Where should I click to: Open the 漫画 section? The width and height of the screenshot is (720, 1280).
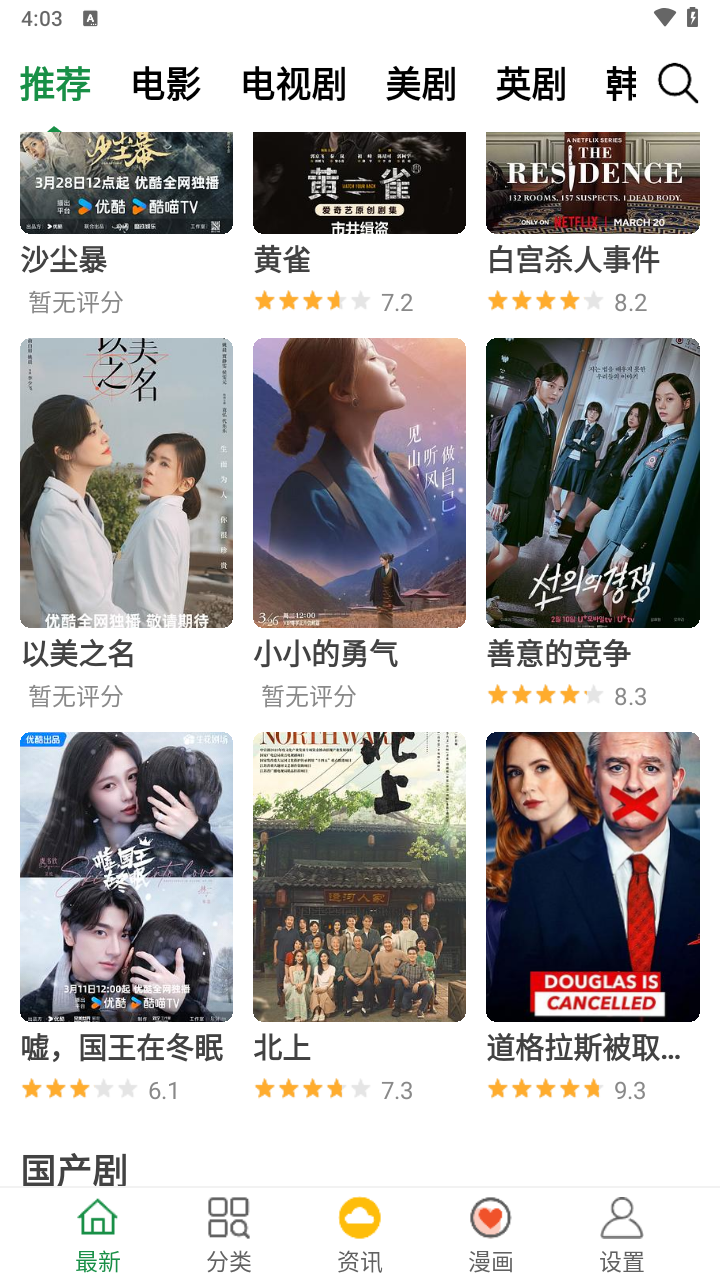[x=490, y=1235]
